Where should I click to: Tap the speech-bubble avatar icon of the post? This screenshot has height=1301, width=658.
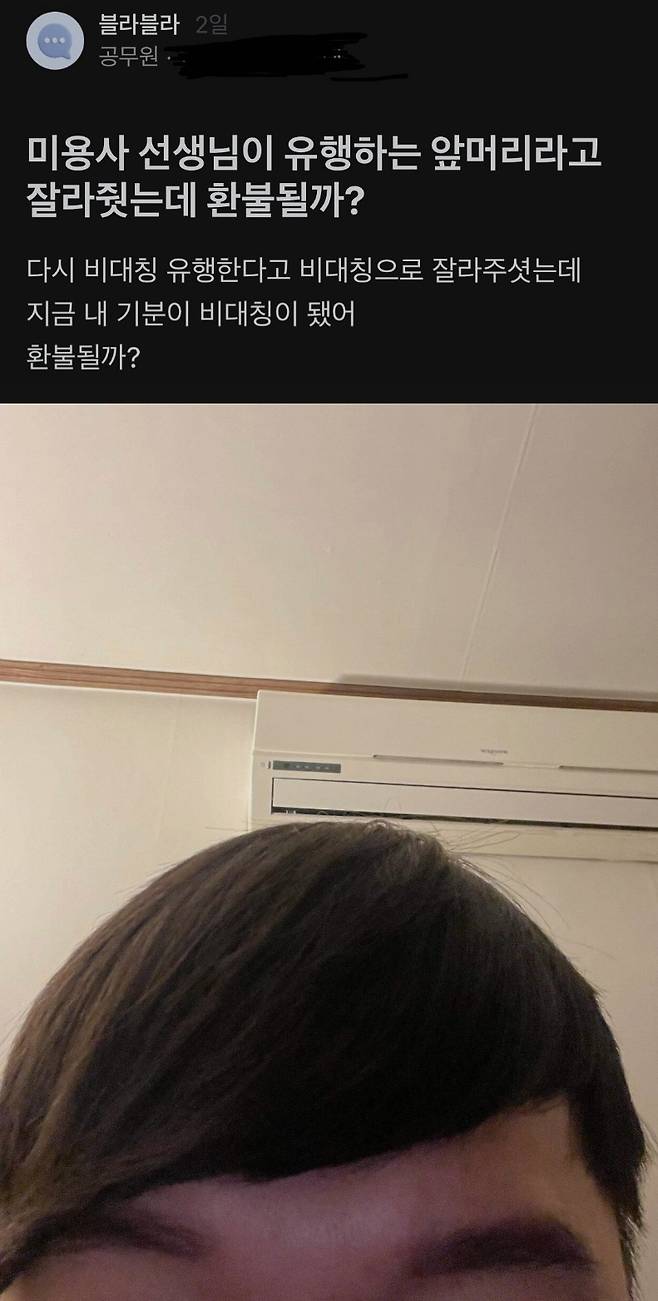point(55,41)
